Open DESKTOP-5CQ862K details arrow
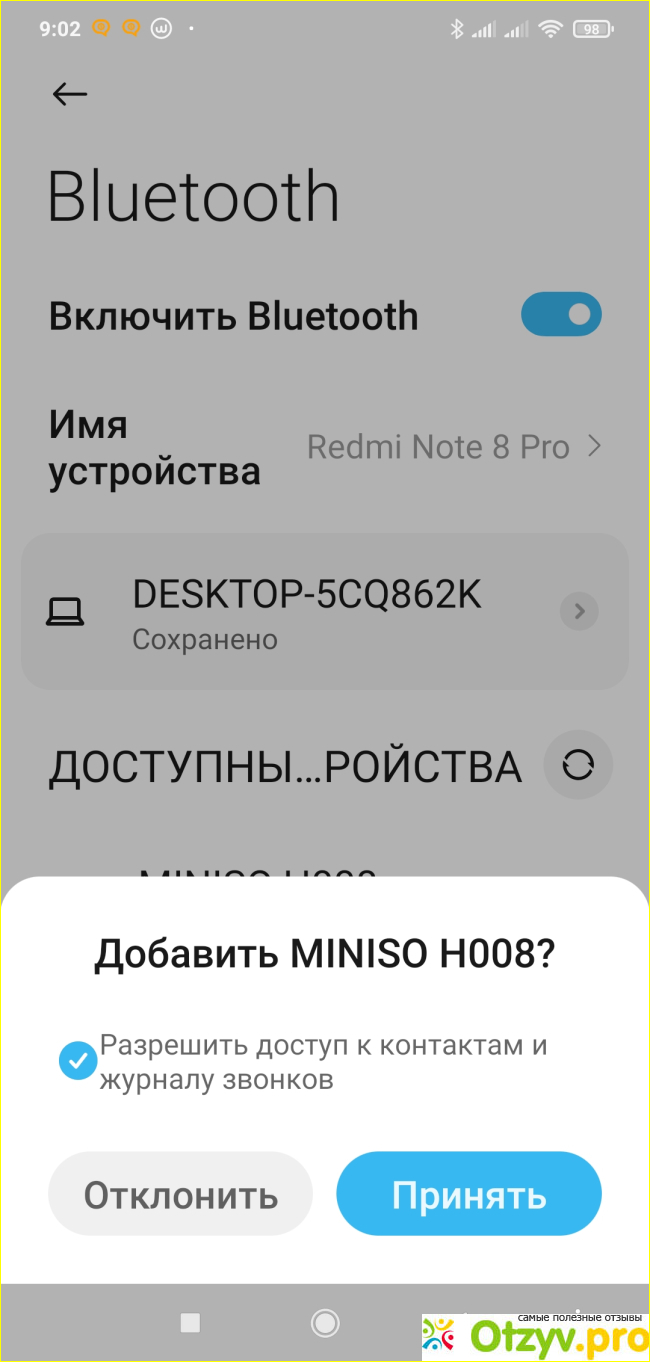 [578, 611]
